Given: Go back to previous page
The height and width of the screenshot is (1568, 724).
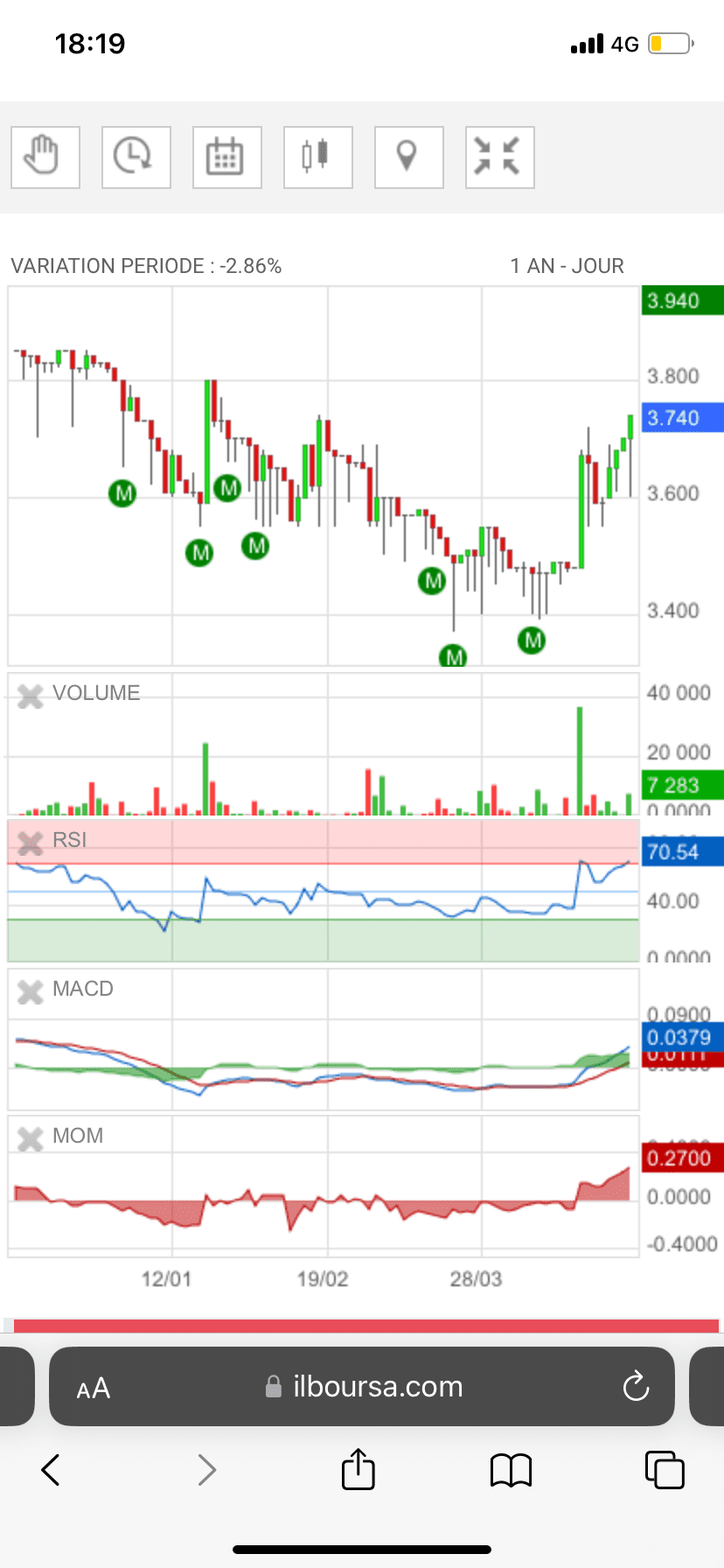Looking at the screenshot, I should (x=51, y=1470).
